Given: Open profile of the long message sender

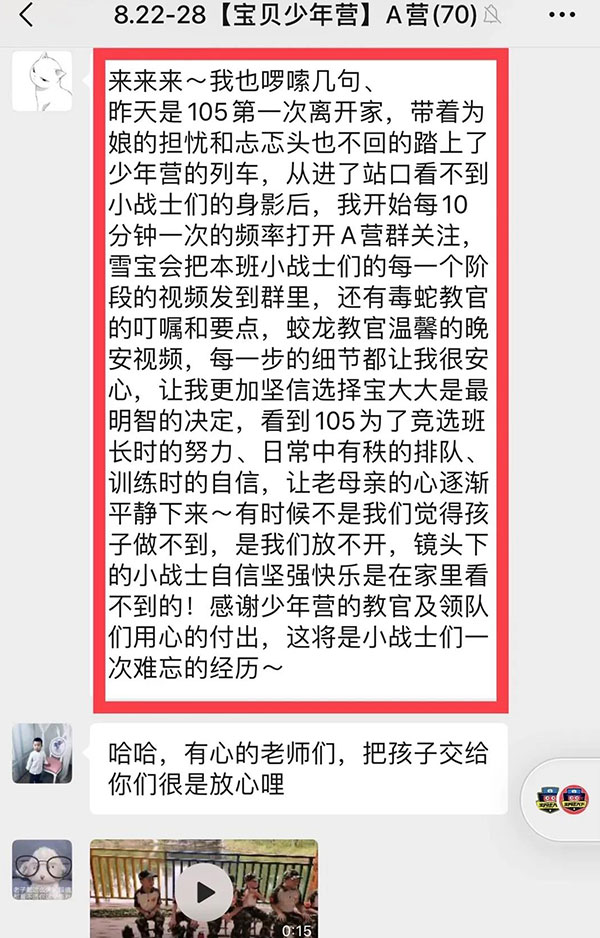Looking at the screenshot, I should coord(42,81).
